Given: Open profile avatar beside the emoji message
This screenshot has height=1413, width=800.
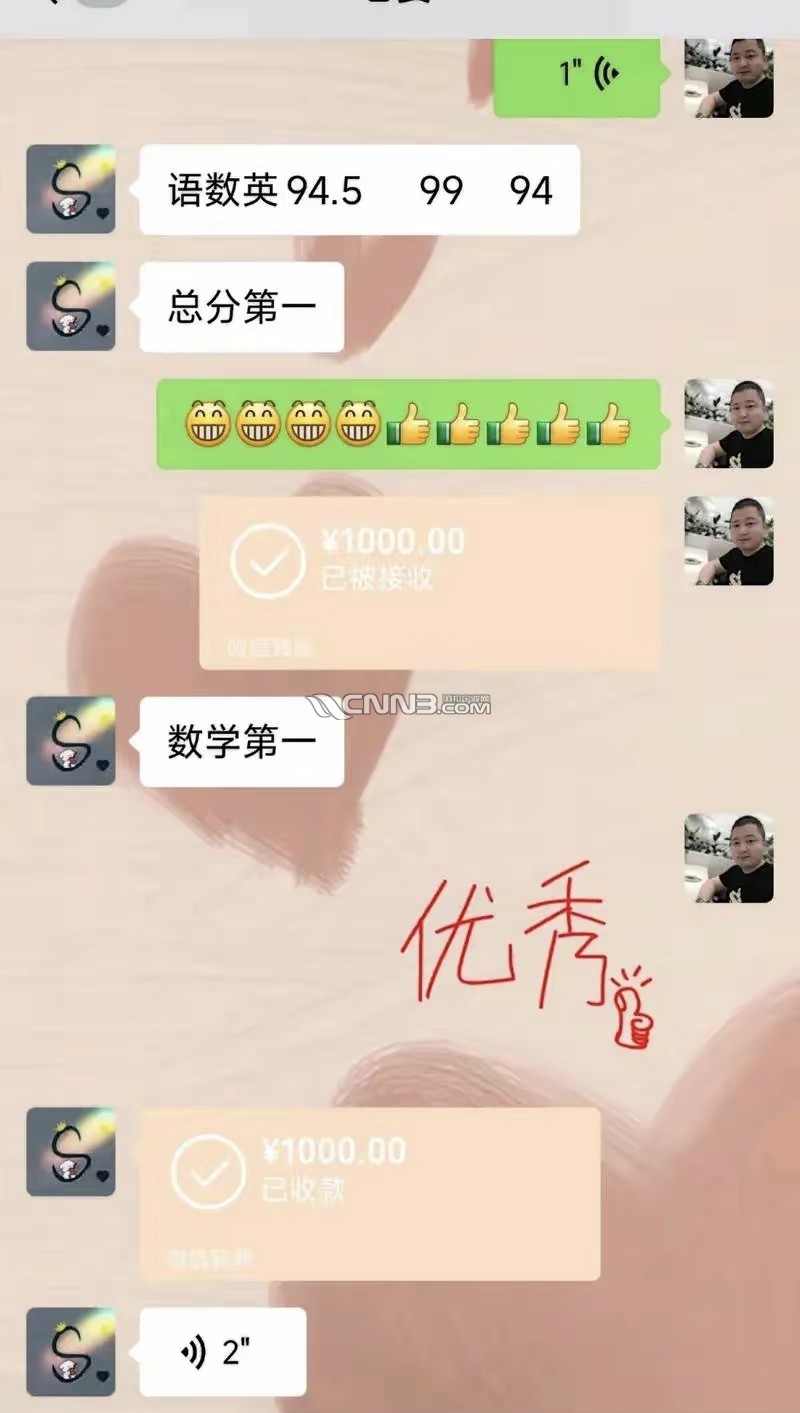Looking at the screenshot, I should point(728,424).
